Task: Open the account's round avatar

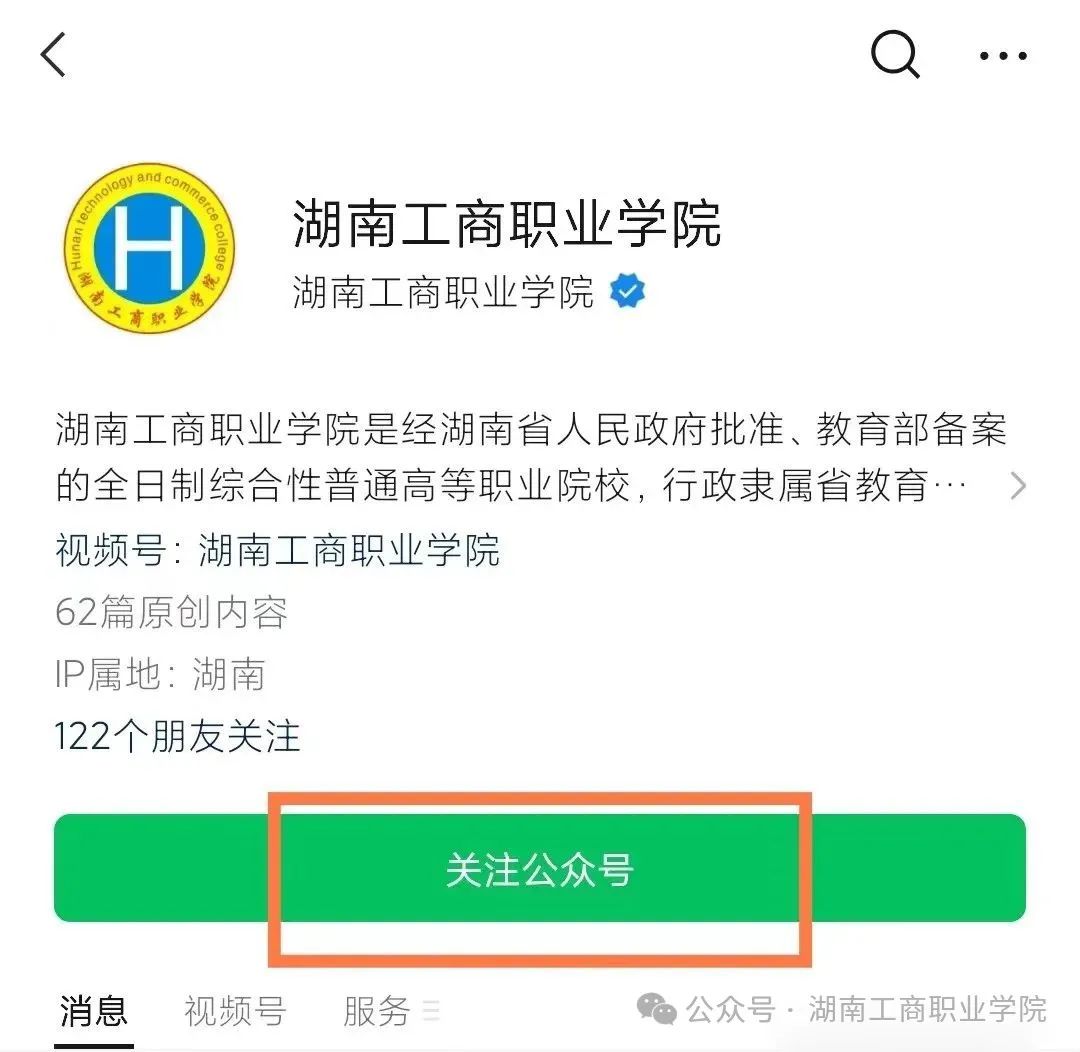Action: pyautogui.click(x=150, y=250)
